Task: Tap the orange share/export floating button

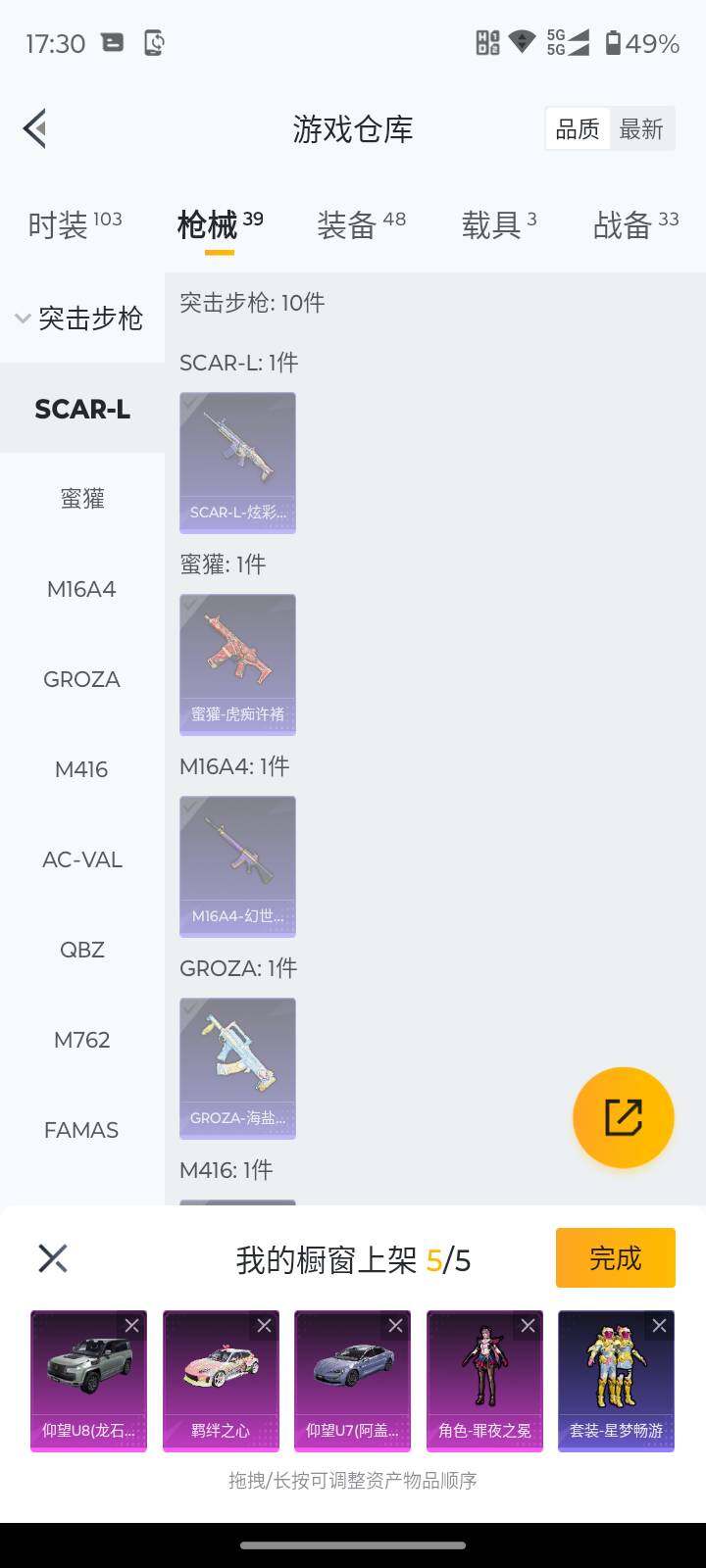Action: point(623,1116)
